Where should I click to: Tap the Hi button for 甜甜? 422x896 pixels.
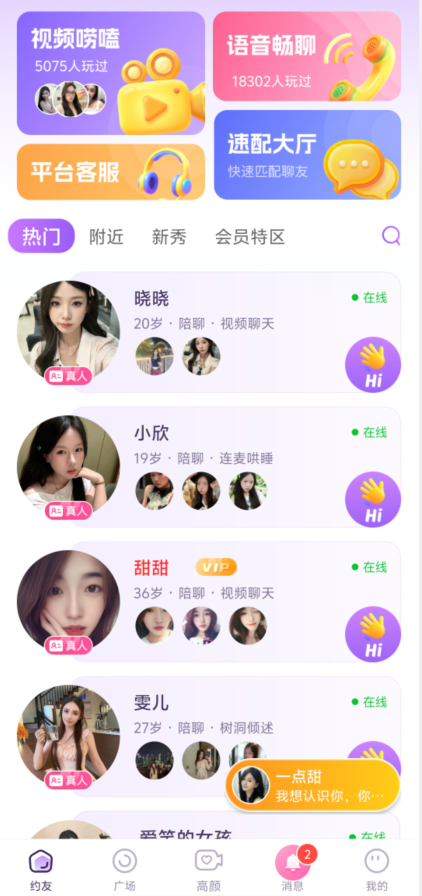coord(373,634)
